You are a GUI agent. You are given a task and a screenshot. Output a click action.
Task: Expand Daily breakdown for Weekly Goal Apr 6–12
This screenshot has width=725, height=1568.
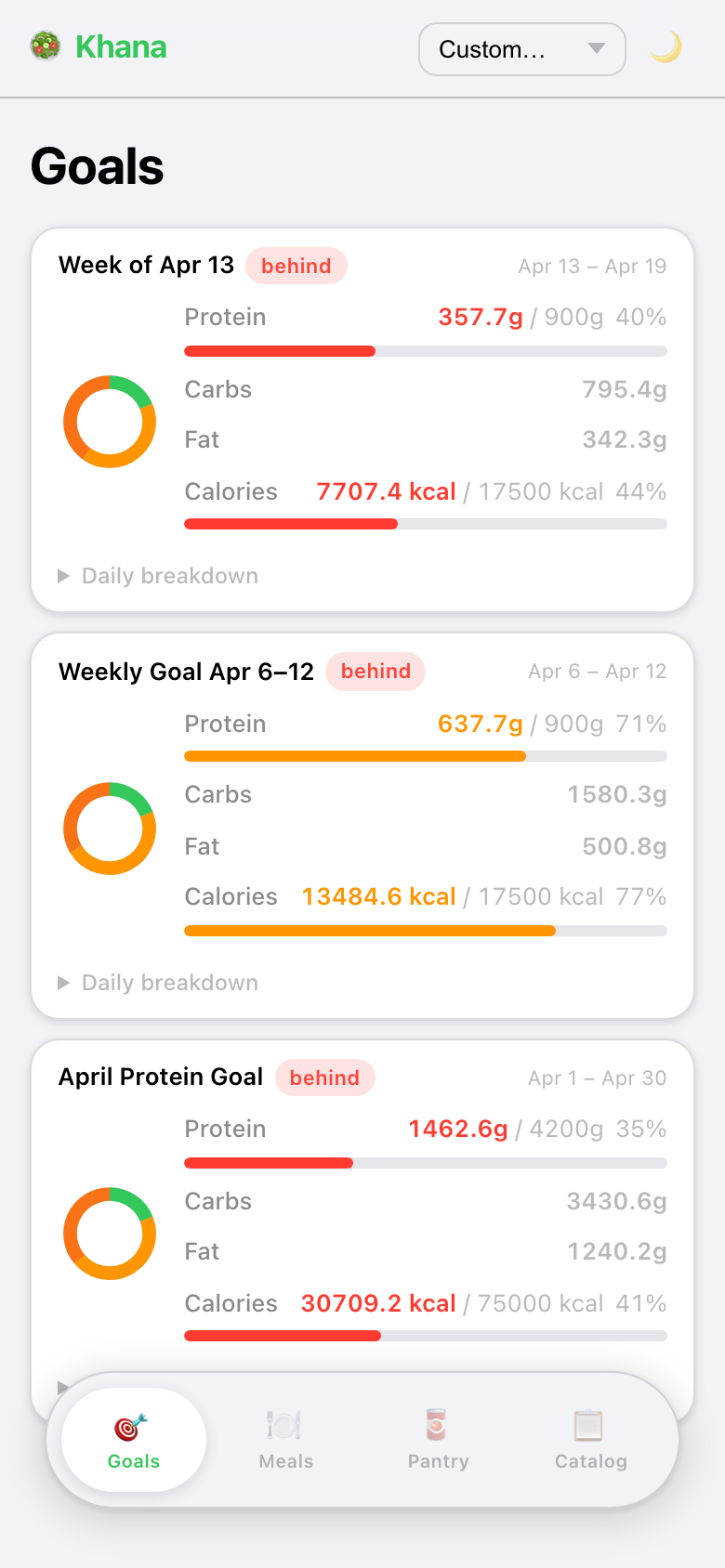pos(159,983)
